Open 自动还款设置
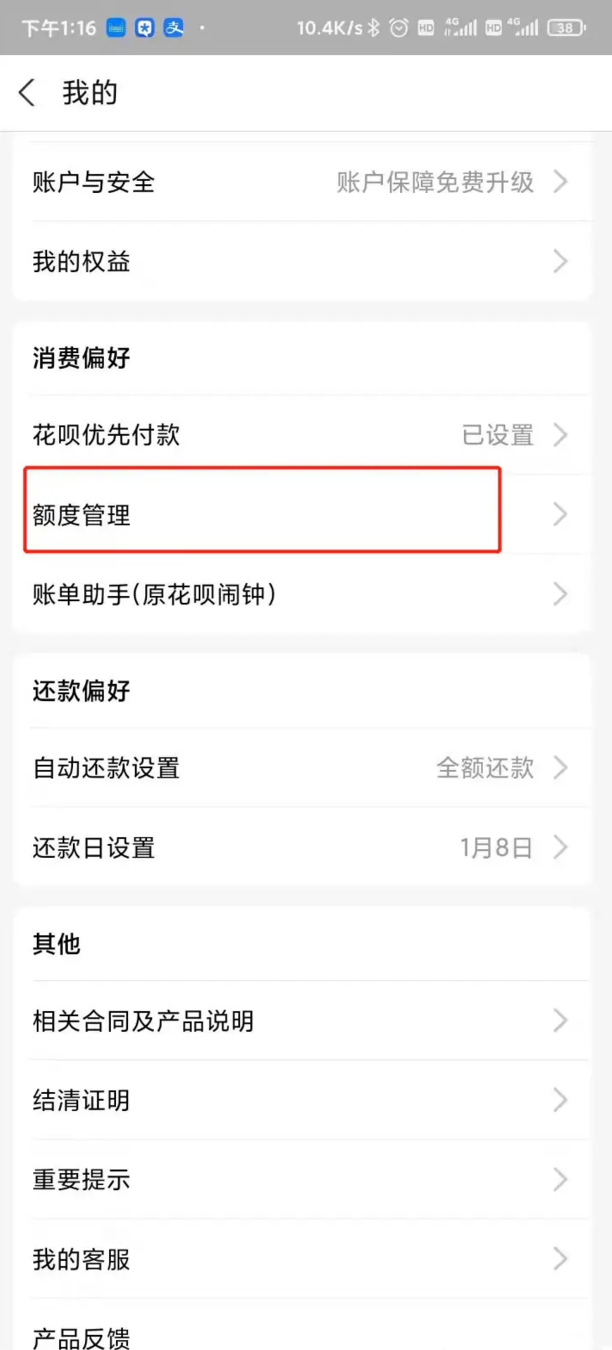 point(300,768)
